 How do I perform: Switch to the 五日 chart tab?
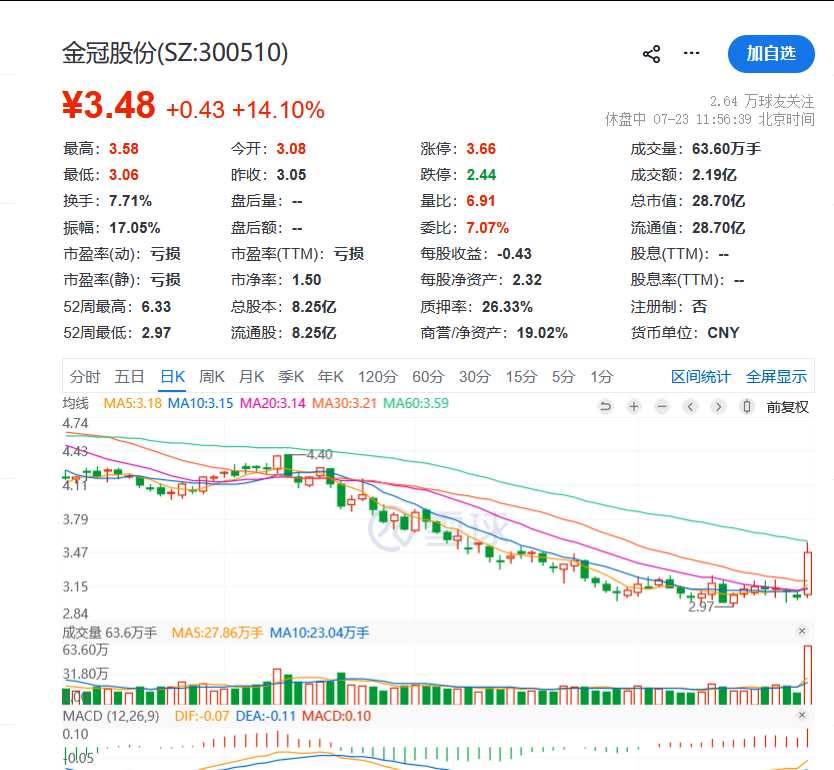pos(130,376)
